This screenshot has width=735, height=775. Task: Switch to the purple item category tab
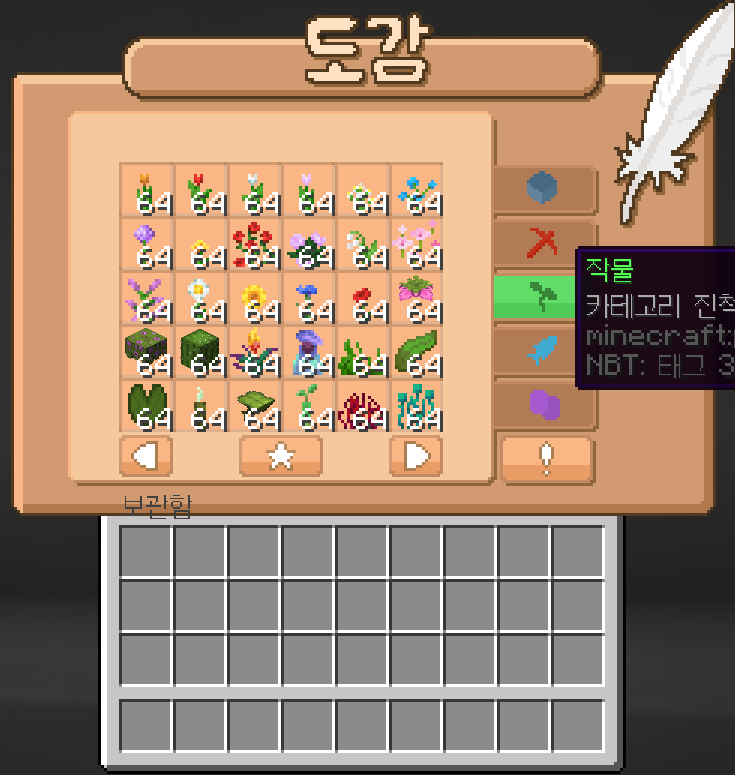(x=543, y=404)
